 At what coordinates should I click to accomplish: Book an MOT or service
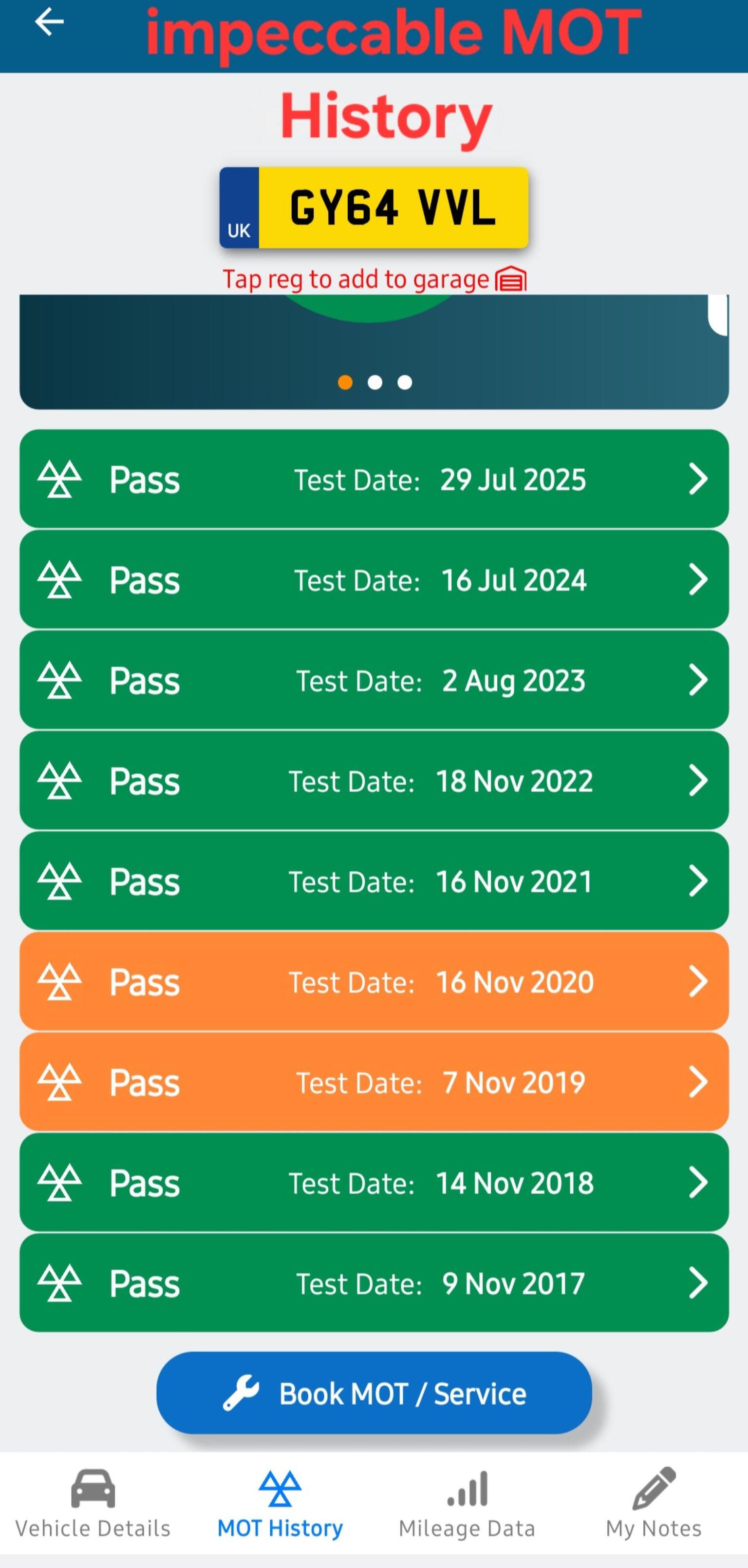374,1393
